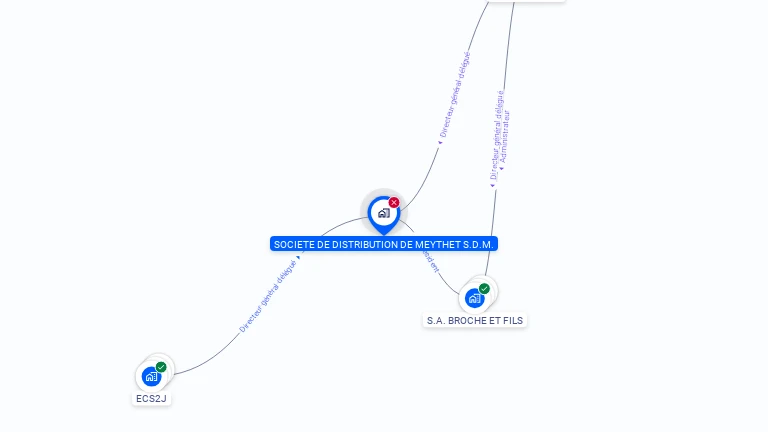This screenshot has height=432, width=768.
Task: Open the S.A. BROCHE ET FILS node
Action: pos(475,298)
